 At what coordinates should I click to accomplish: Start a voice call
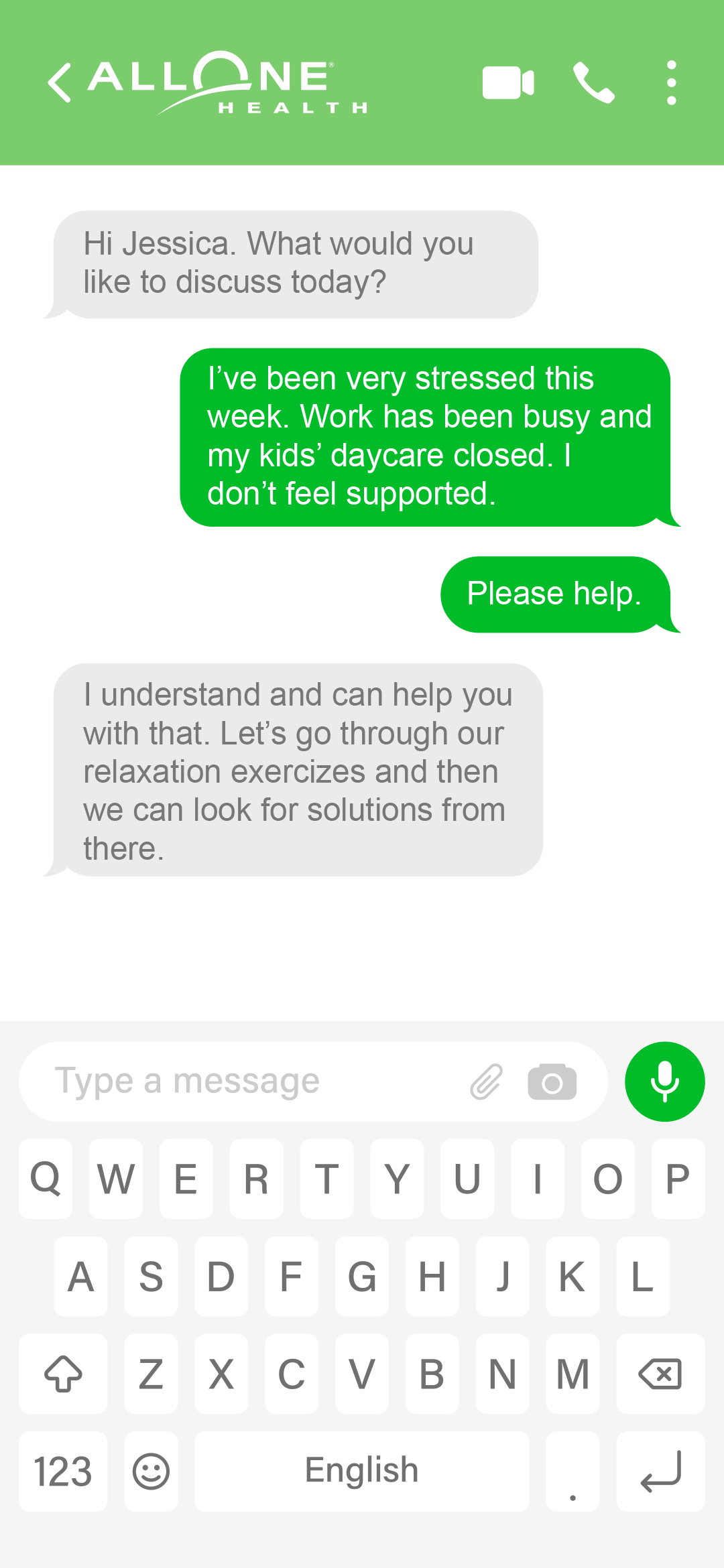pyautogui.click(x=594, y=83)
